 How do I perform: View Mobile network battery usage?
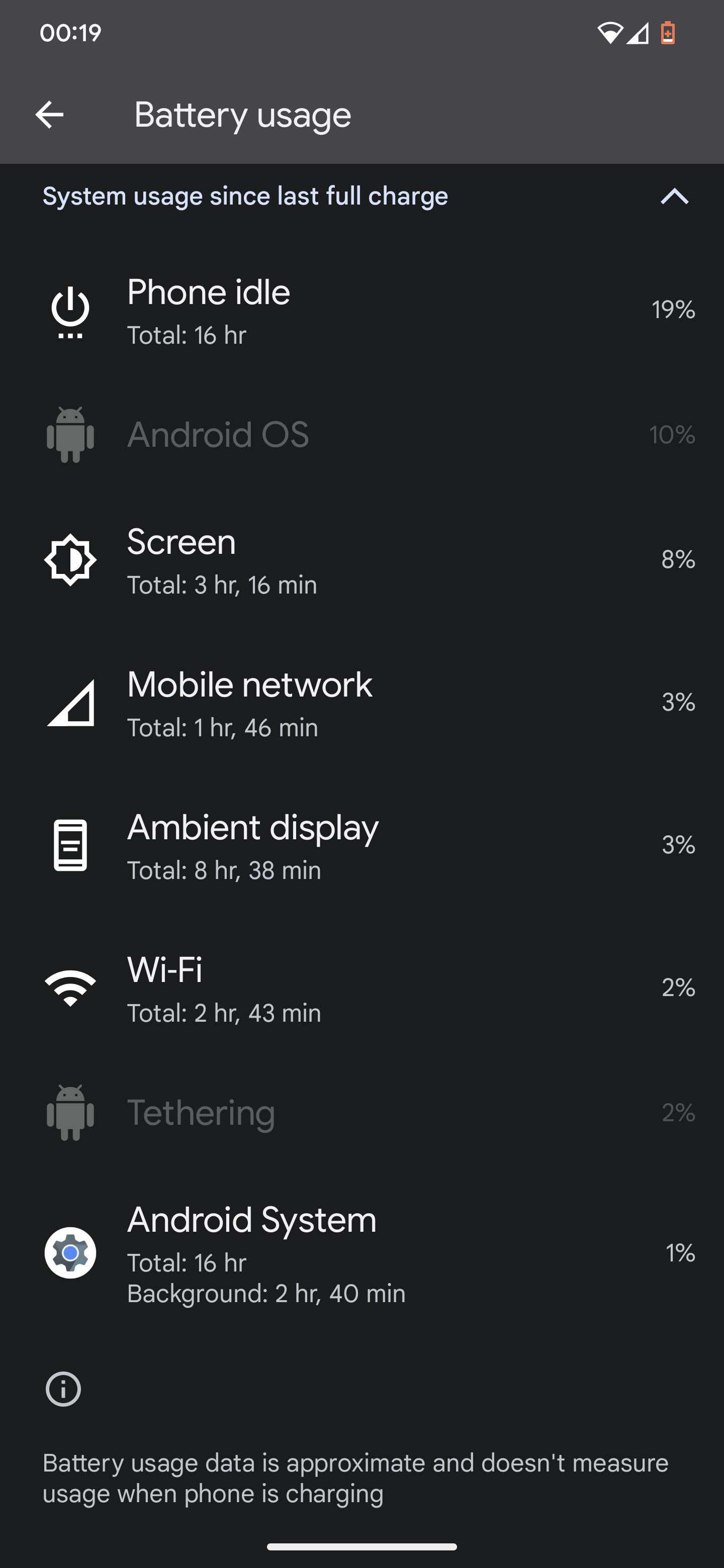tap(361, 703)
